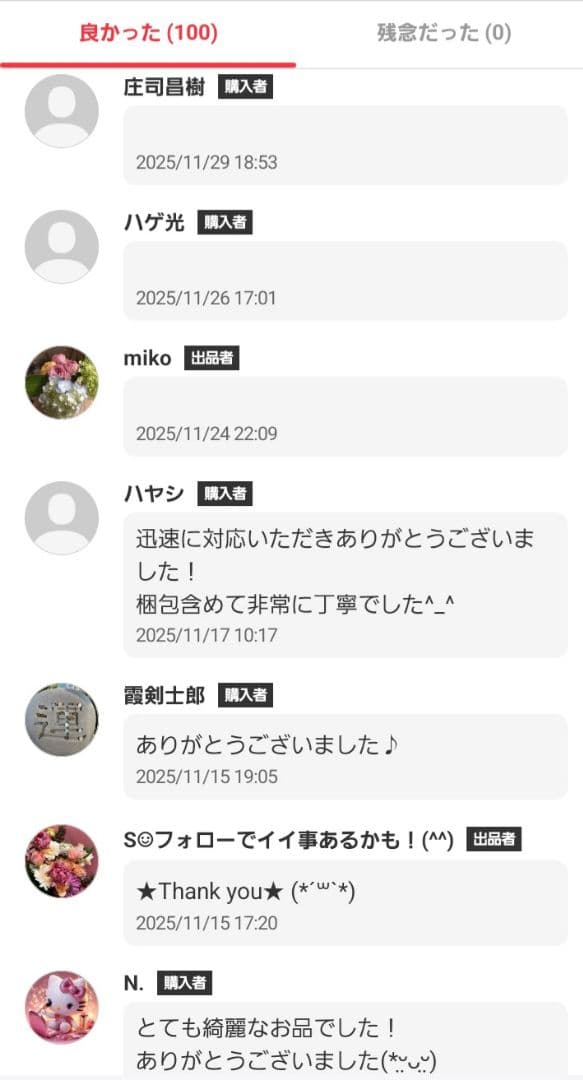The width and height of the screenshot is (583, 1080).
Task: Open ハゲ光's profile avatar
Action: pyautogui.click(x=61, y=247)
